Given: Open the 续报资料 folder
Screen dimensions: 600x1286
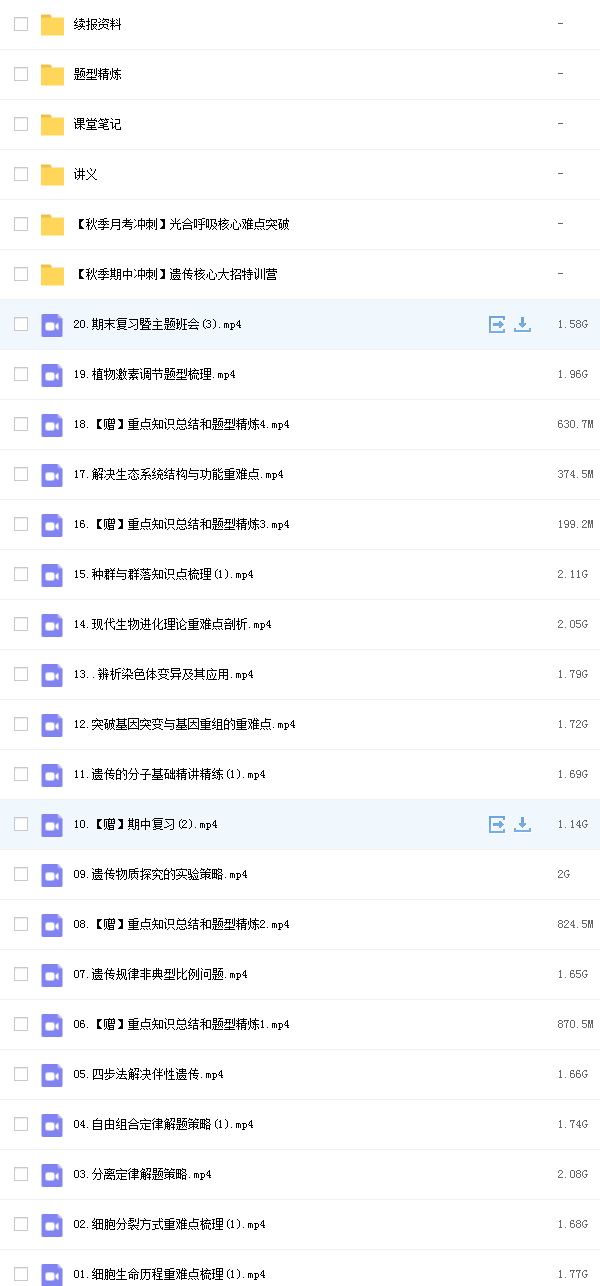Looking at the screenshot, I should [x=97, y=24].
